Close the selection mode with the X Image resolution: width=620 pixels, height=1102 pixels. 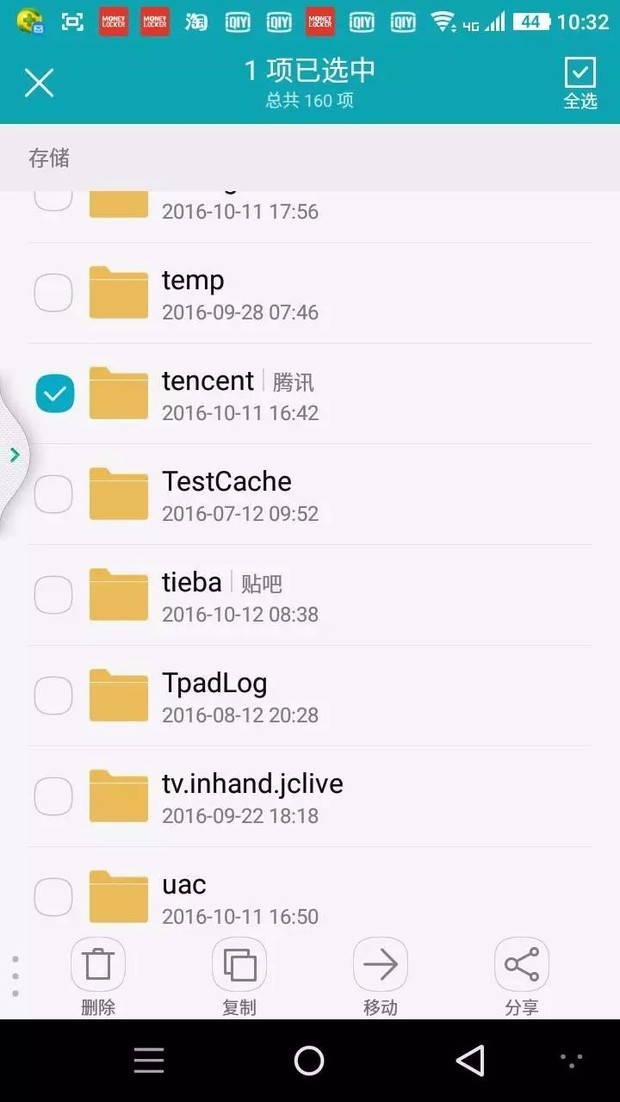tap(39, 82)
